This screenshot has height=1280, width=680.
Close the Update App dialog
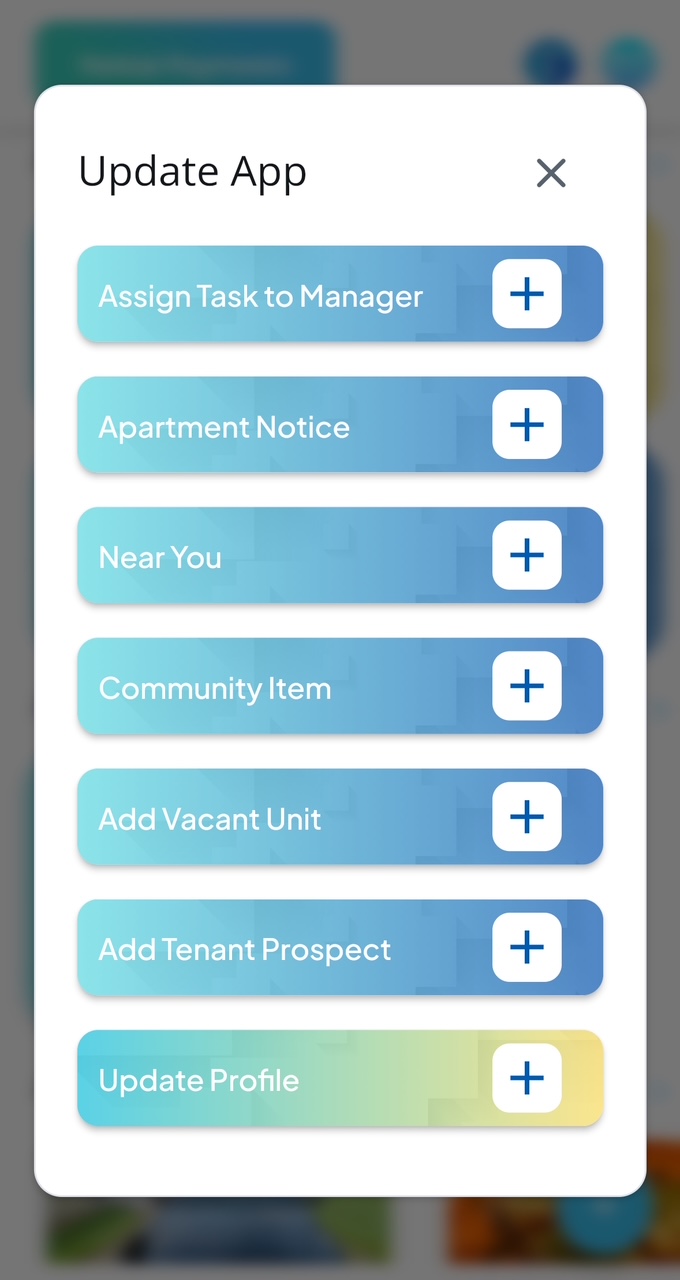tap(551, 173)
